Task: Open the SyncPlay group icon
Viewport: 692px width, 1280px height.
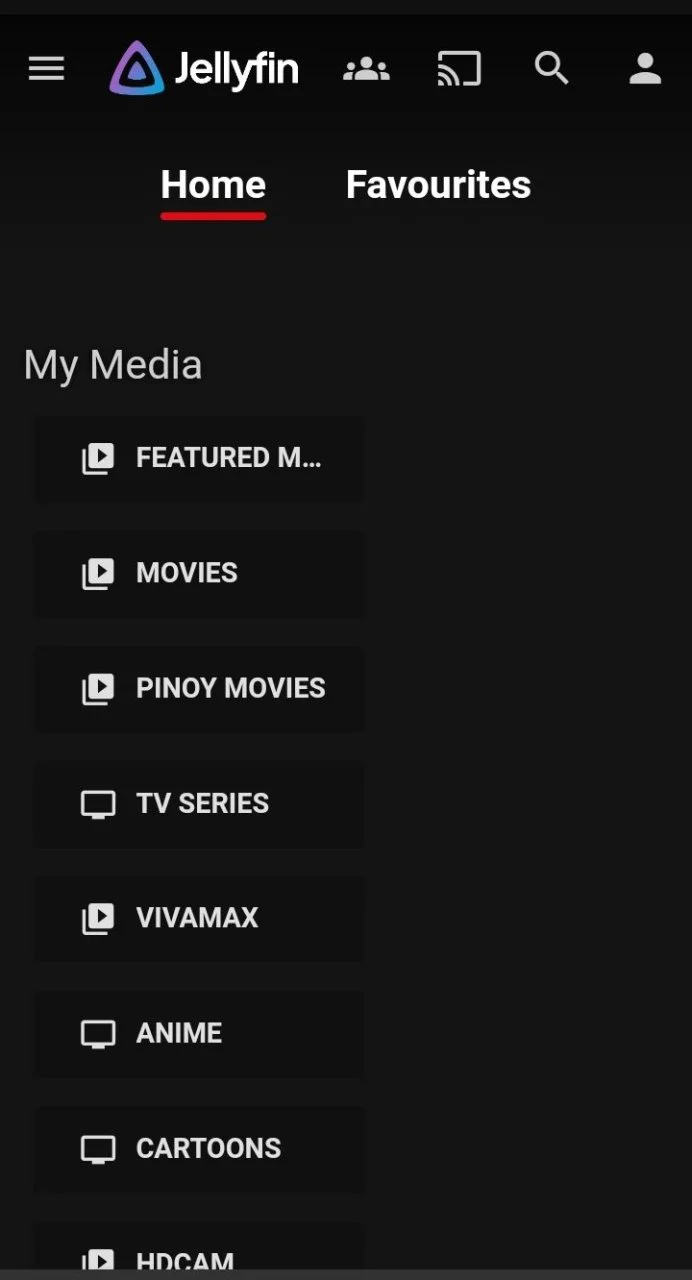Action: tap(366, 69)
